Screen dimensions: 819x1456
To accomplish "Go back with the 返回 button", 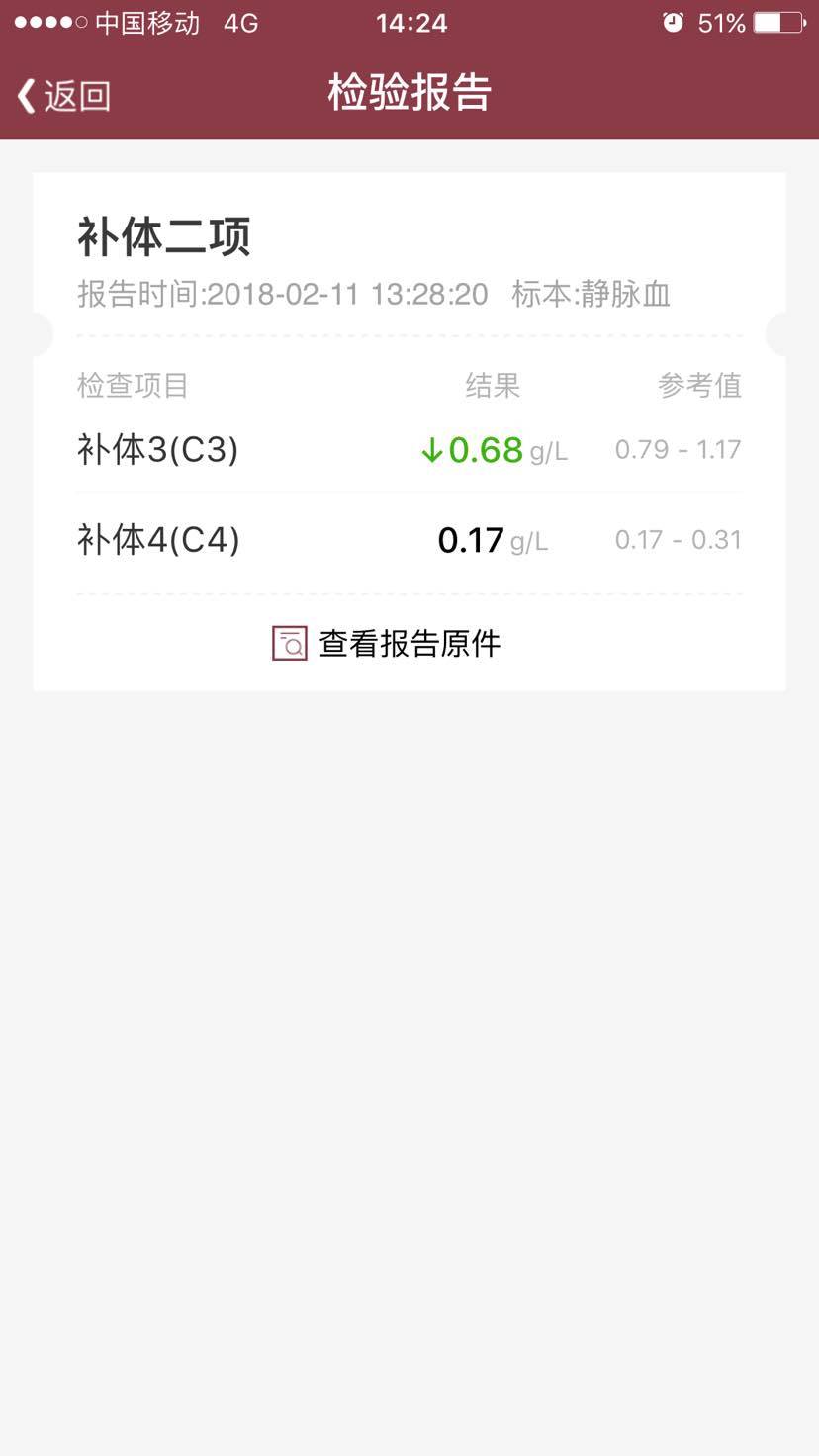I will 63,96.
